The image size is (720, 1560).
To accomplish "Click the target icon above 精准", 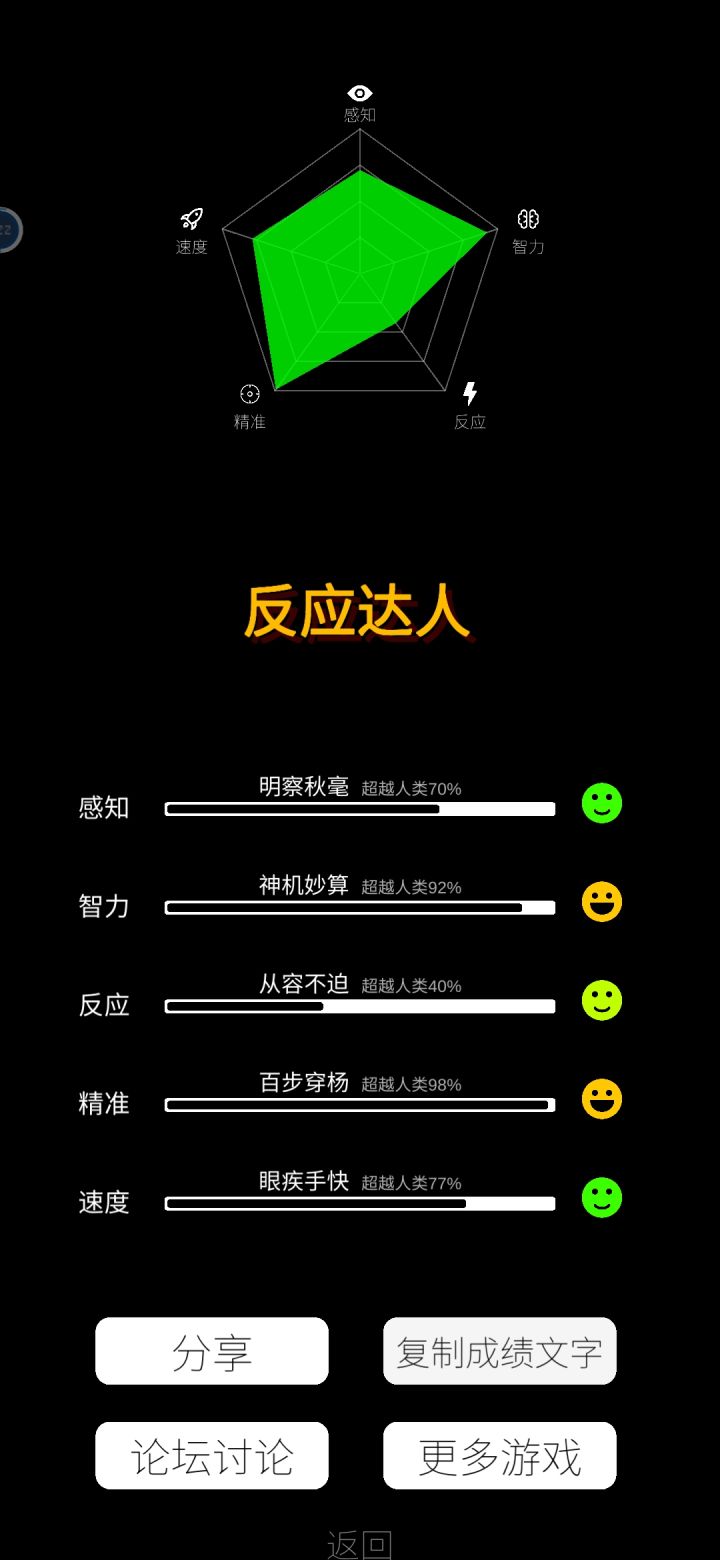I will [248, 394].
